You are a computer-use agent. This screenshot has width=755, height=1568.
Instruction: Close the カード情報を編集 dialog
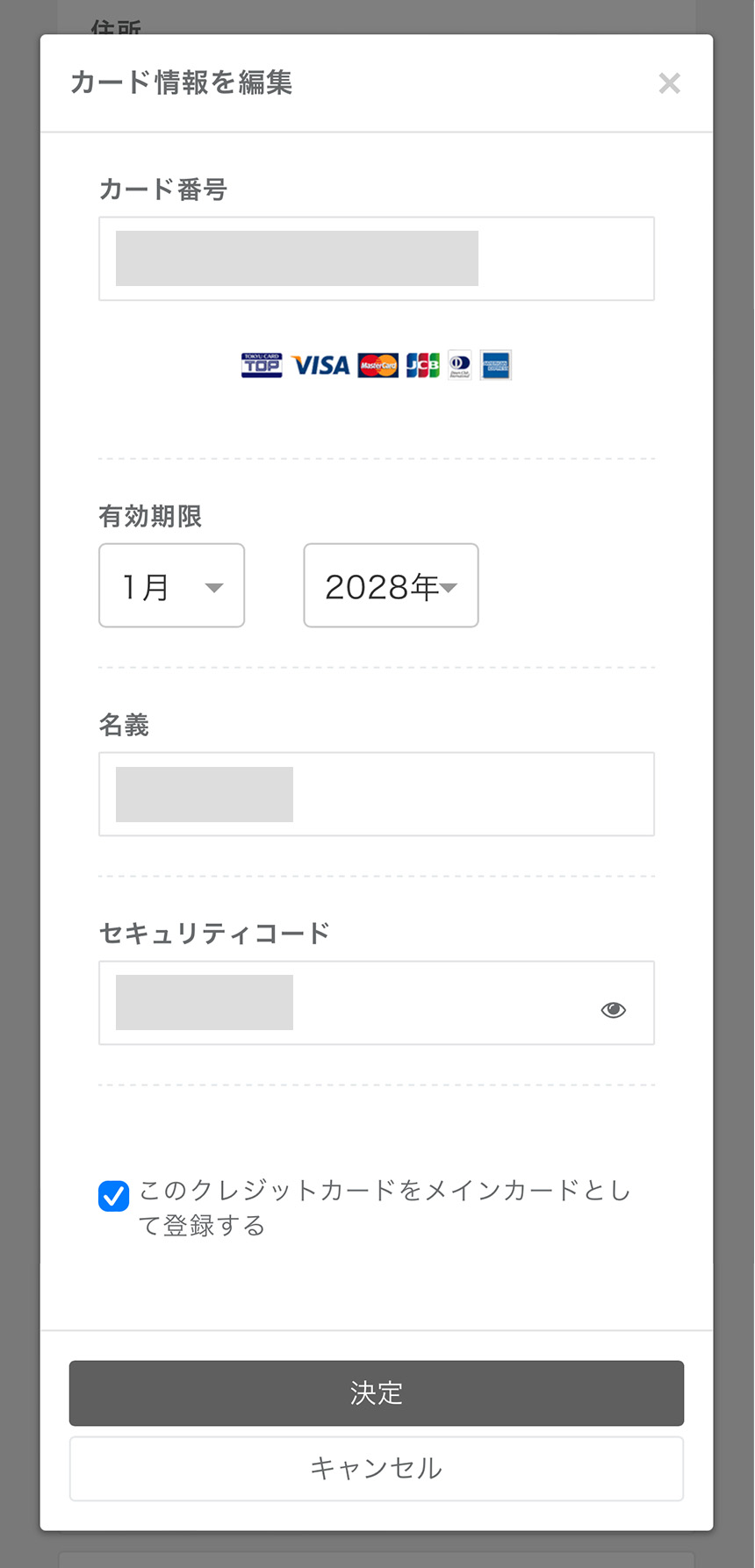click(669, 83)
